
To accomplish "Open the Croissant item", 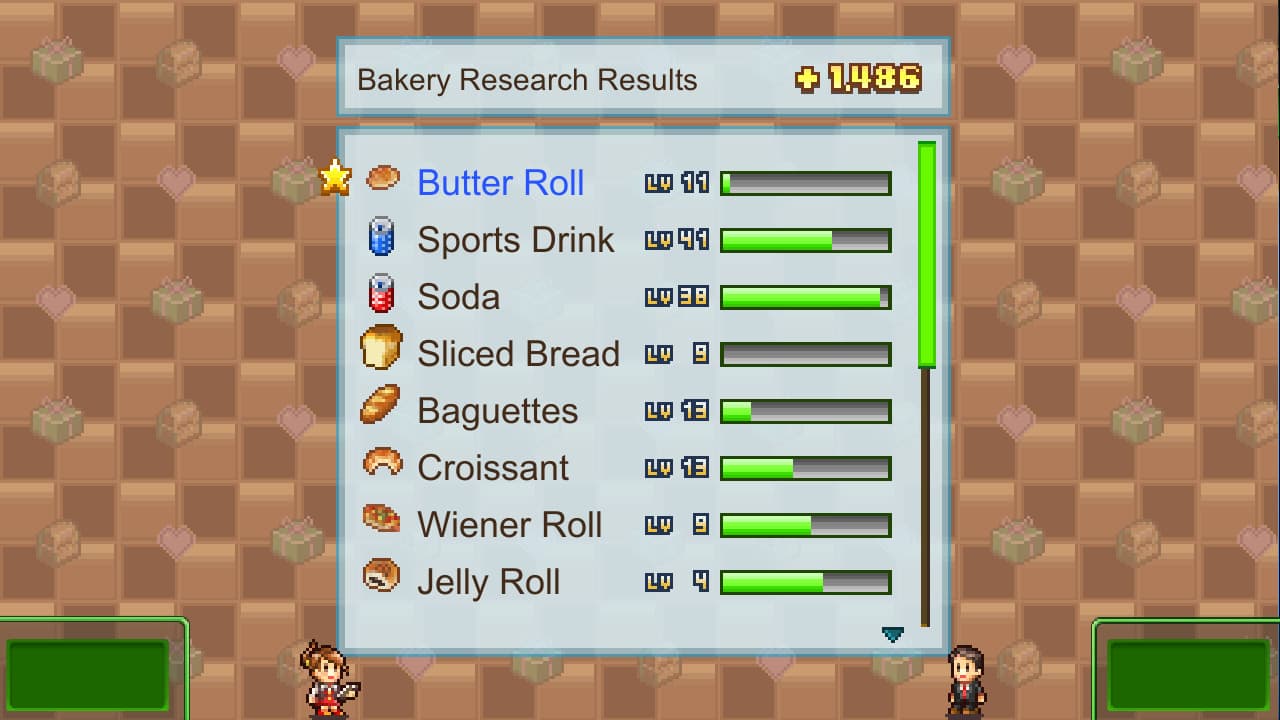I will 493,468.
